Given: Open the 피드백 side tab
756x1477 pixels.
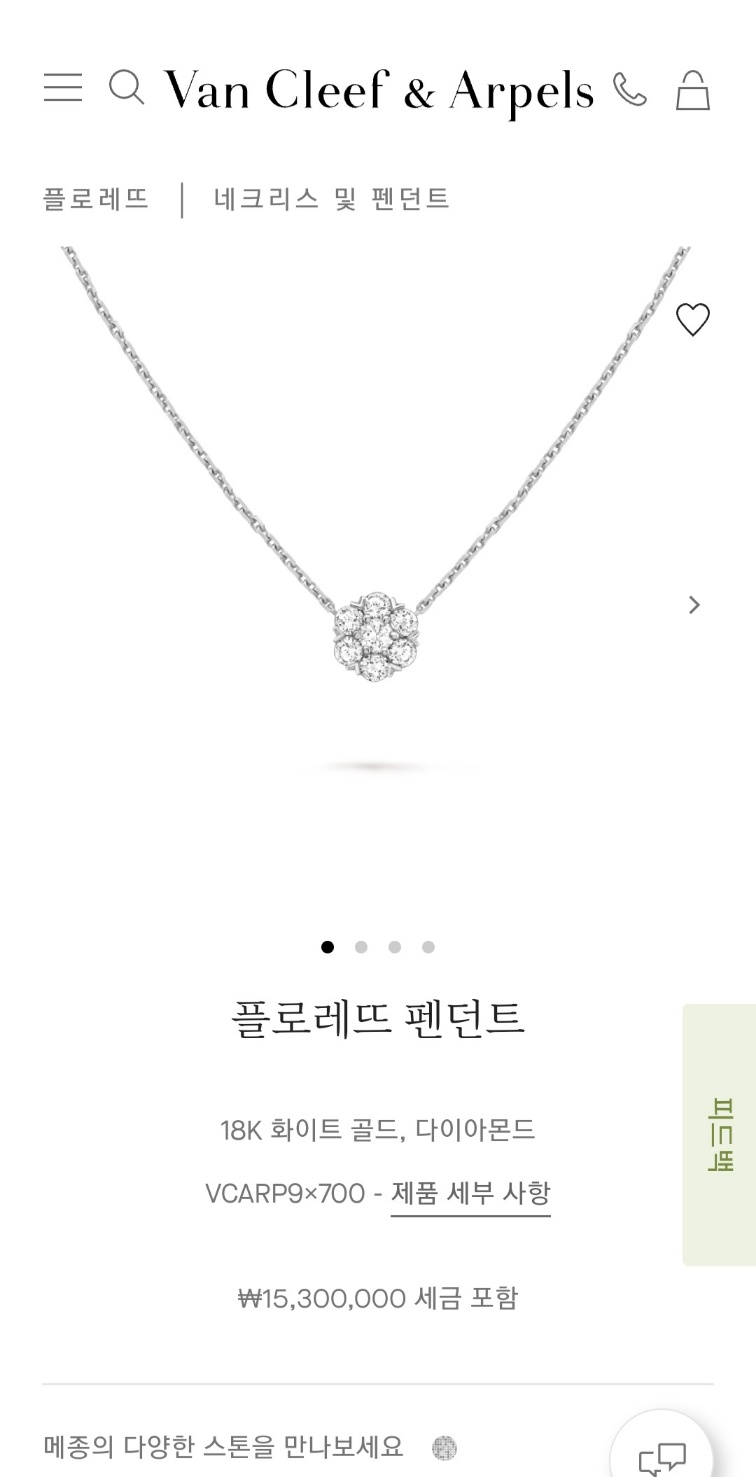Looking at the screenshot, I should (720, 1134).
